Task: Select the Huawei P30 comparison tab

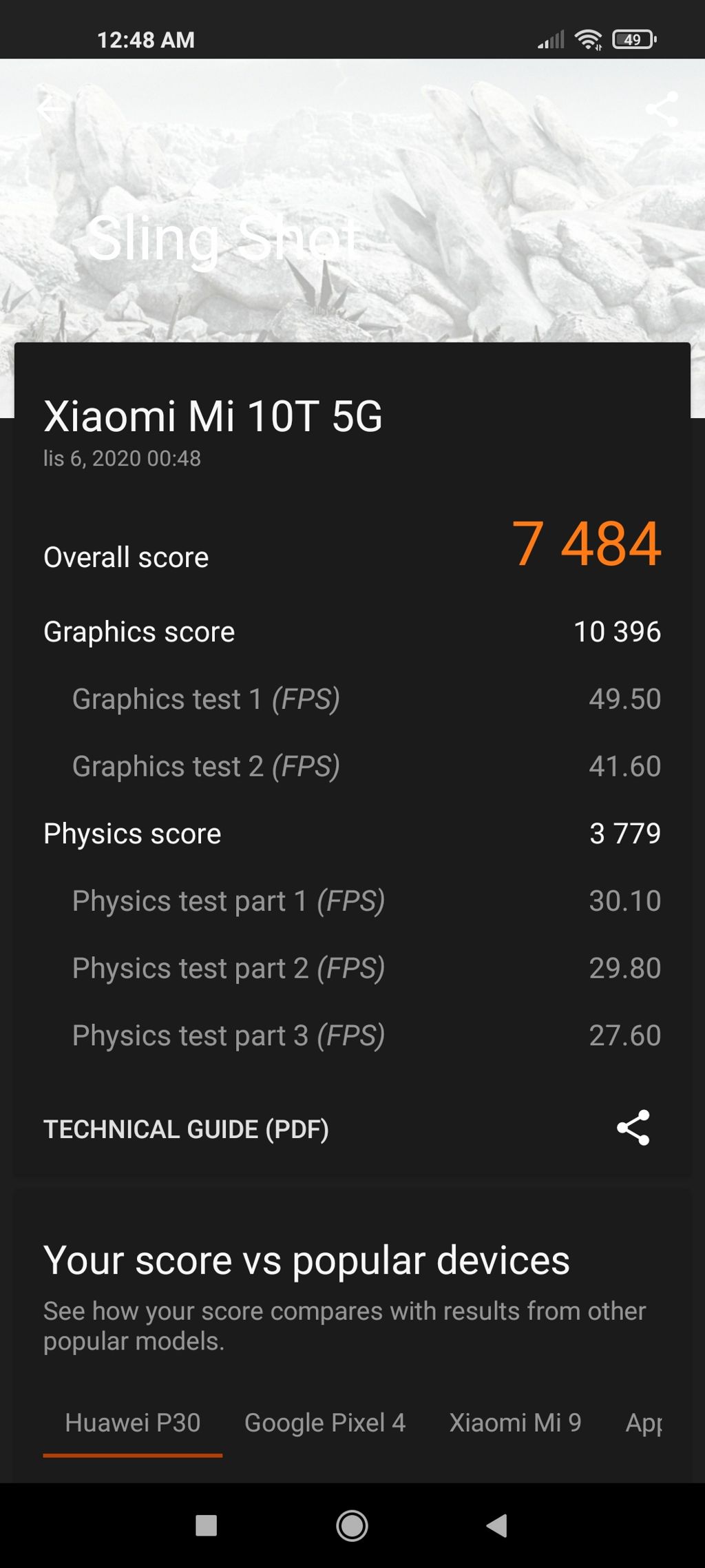Action: [x=133, y=1423]
